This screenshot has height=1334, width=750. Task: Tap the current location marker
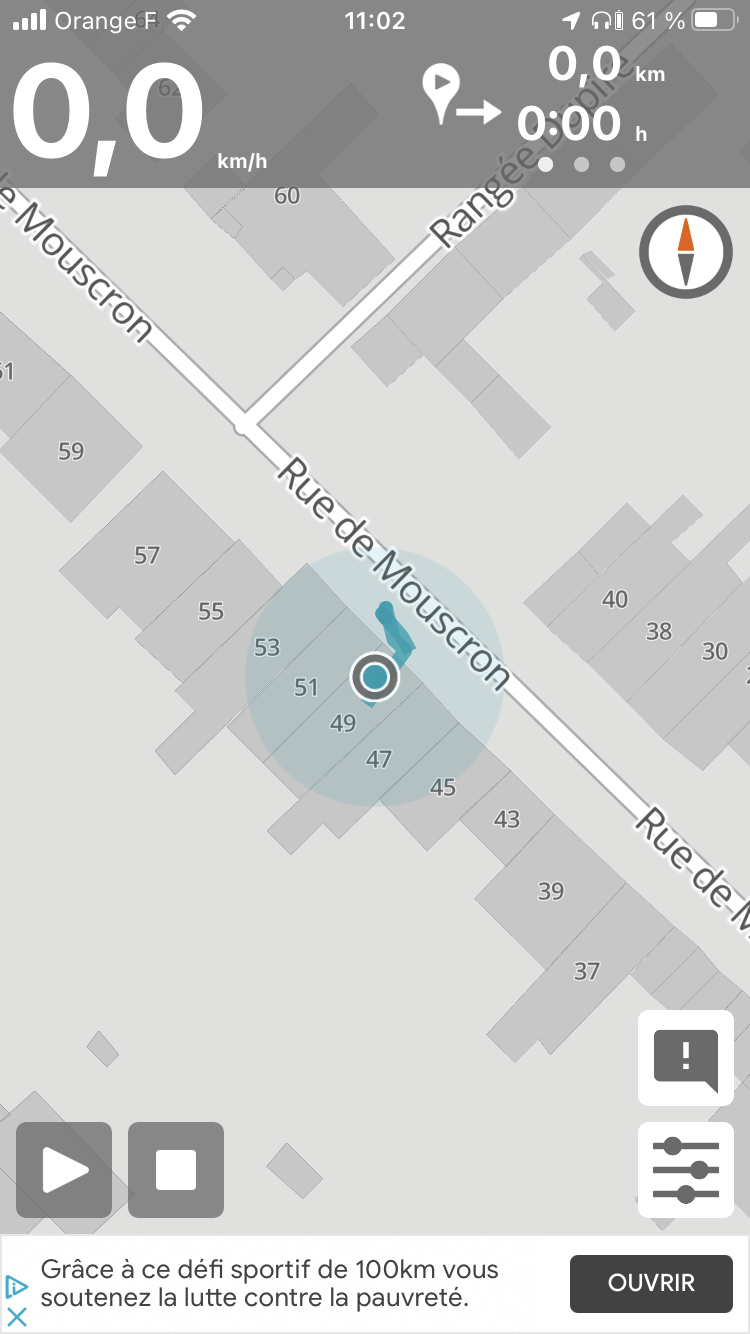[375, 678]
